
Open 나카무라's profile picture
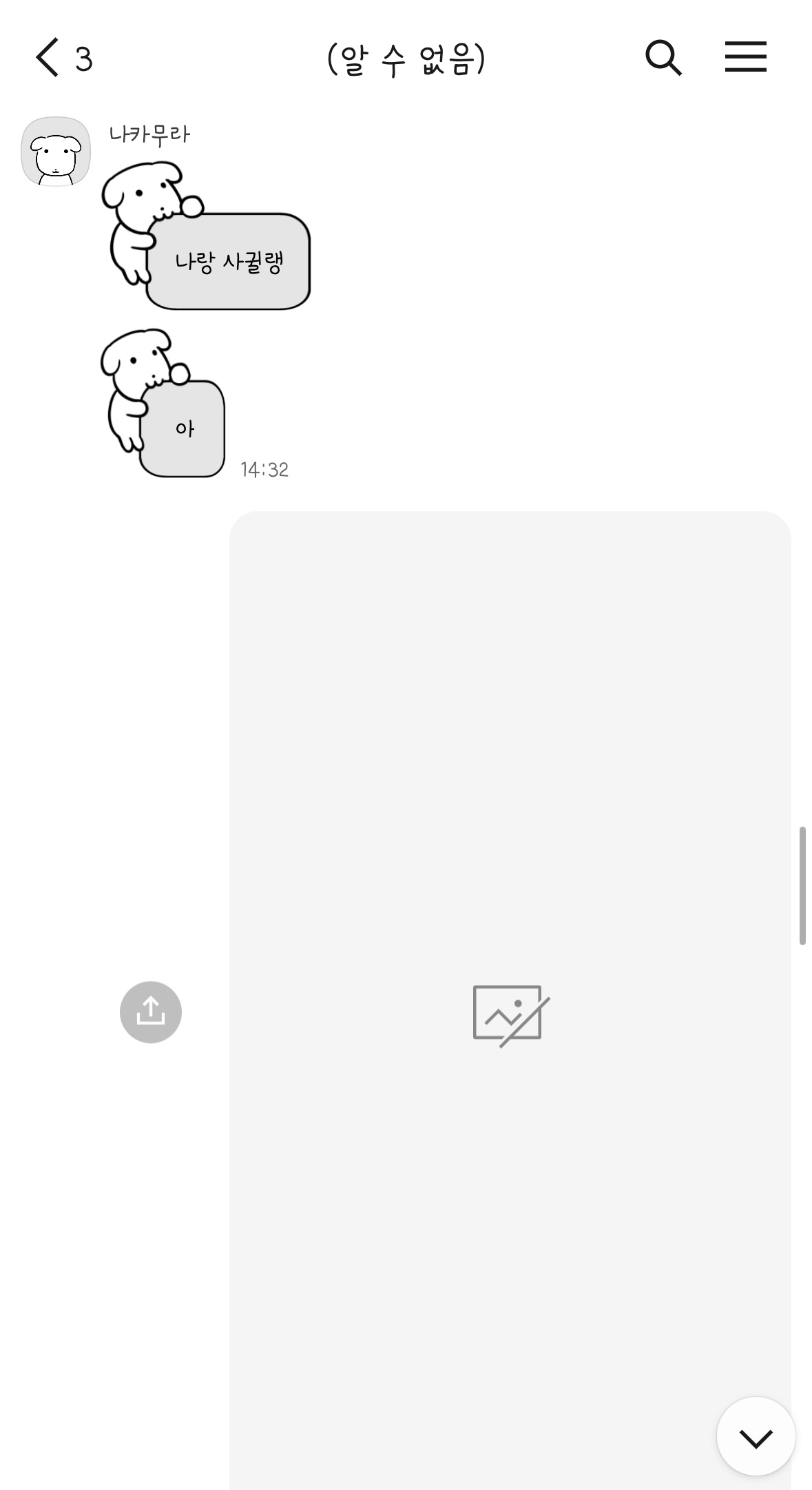(56, 152)
